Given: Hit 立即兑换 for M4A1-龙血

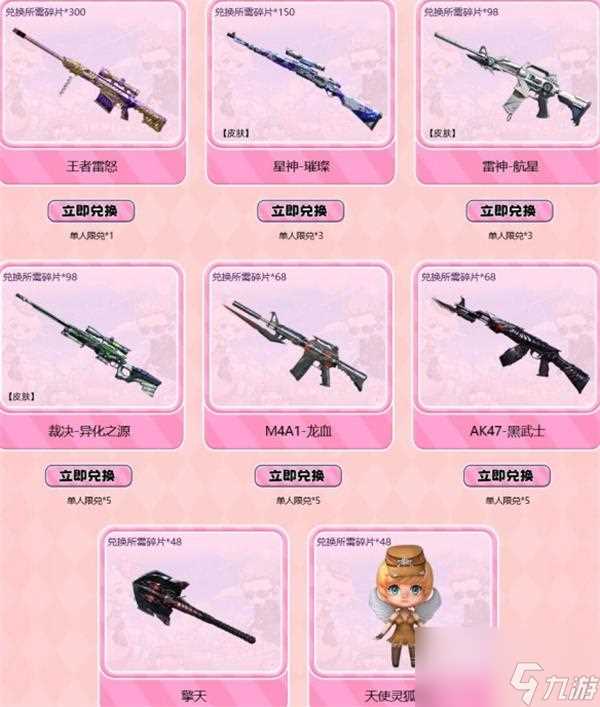Looking at the screenshot, I should tap(298, 476).
